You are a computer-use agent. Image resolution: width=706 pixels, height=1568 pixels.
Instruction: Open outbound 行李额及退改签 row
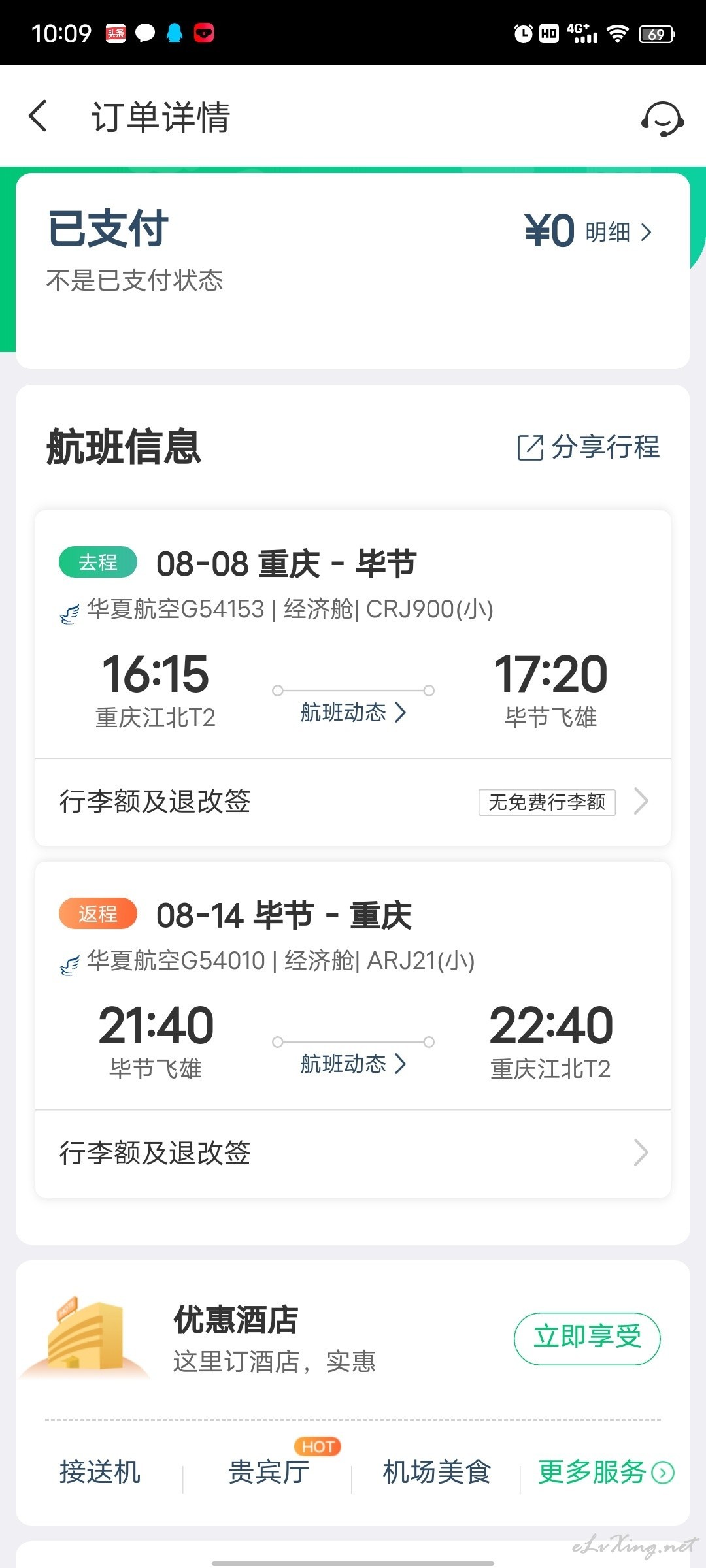click(x=353, y=802)
